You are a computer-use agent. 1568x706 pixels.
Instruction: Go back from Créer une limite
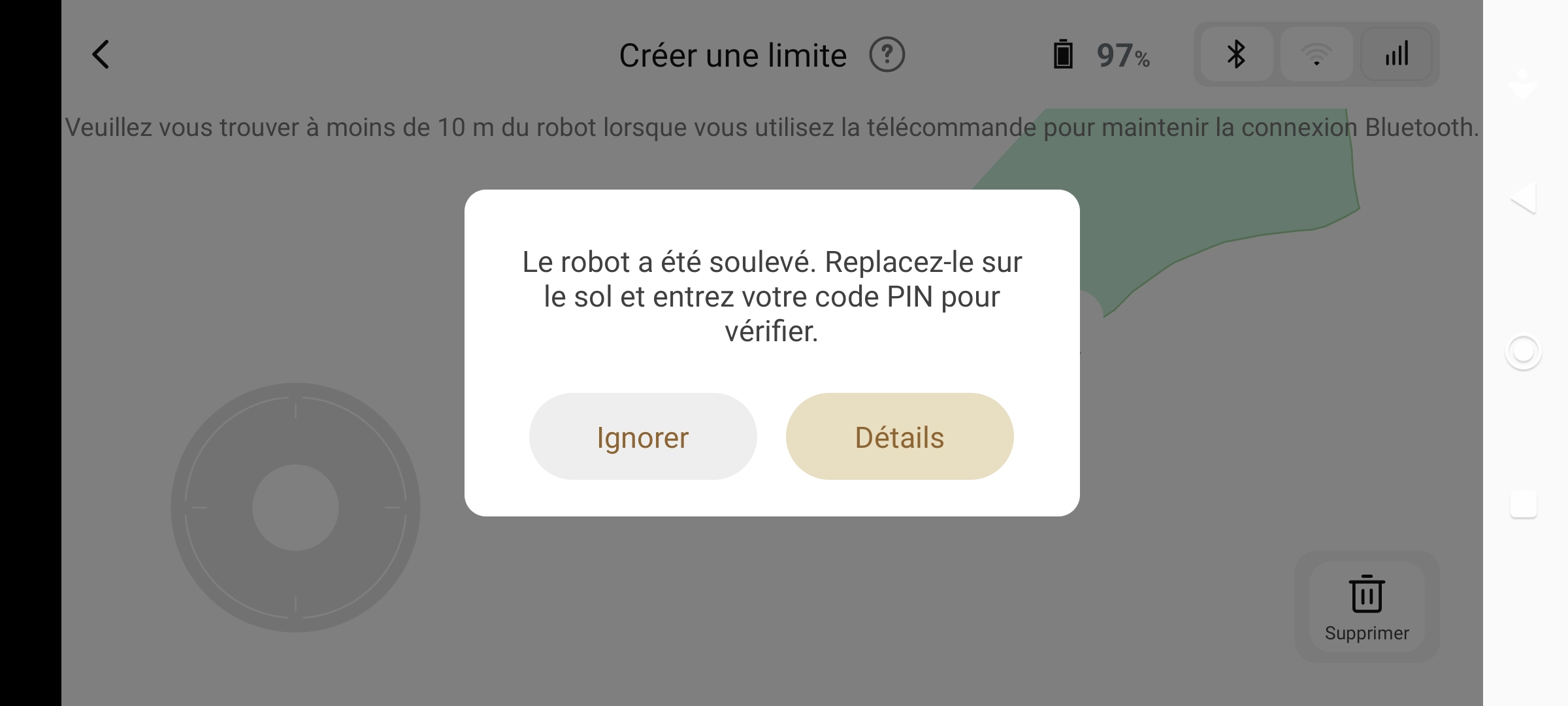[x=101, y=55]
